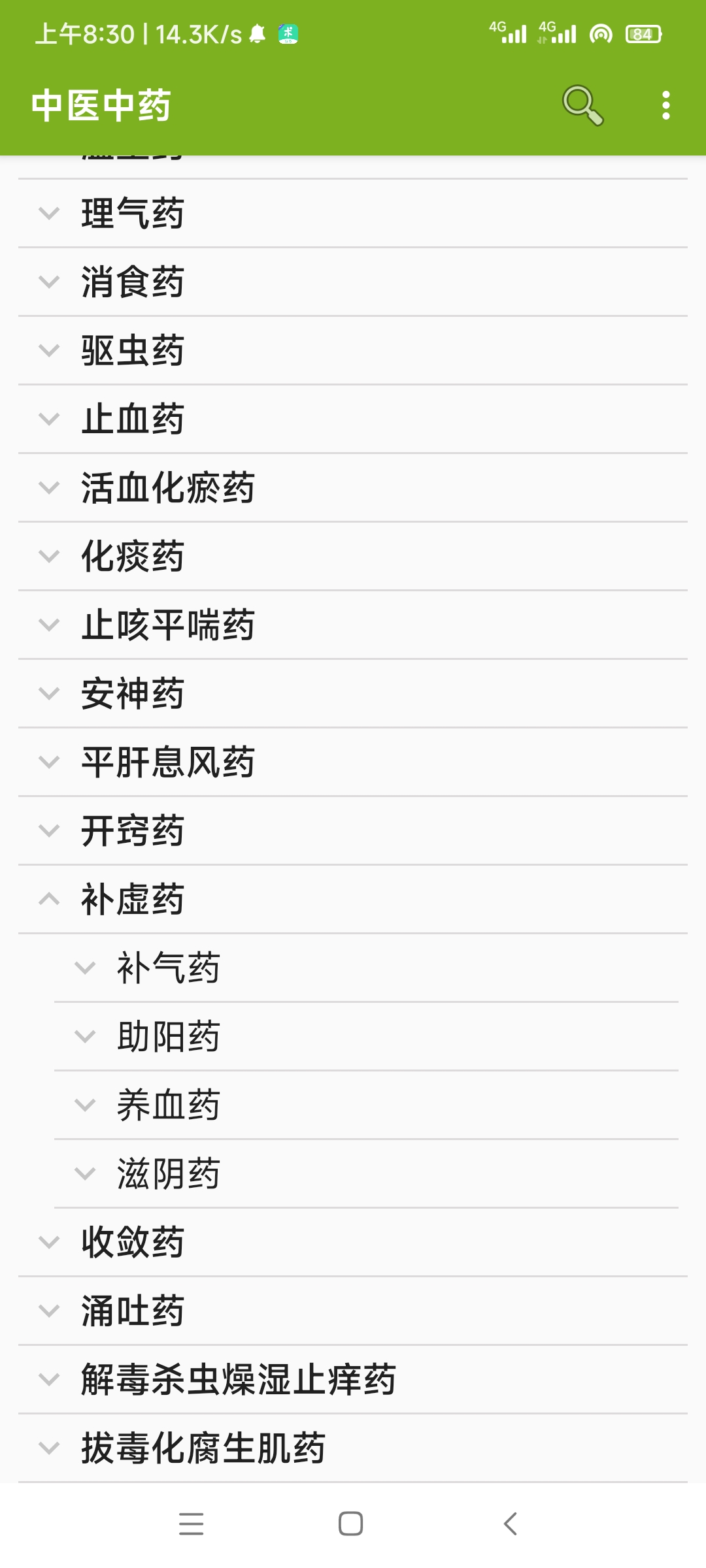Go back using the system back button

511,1524
